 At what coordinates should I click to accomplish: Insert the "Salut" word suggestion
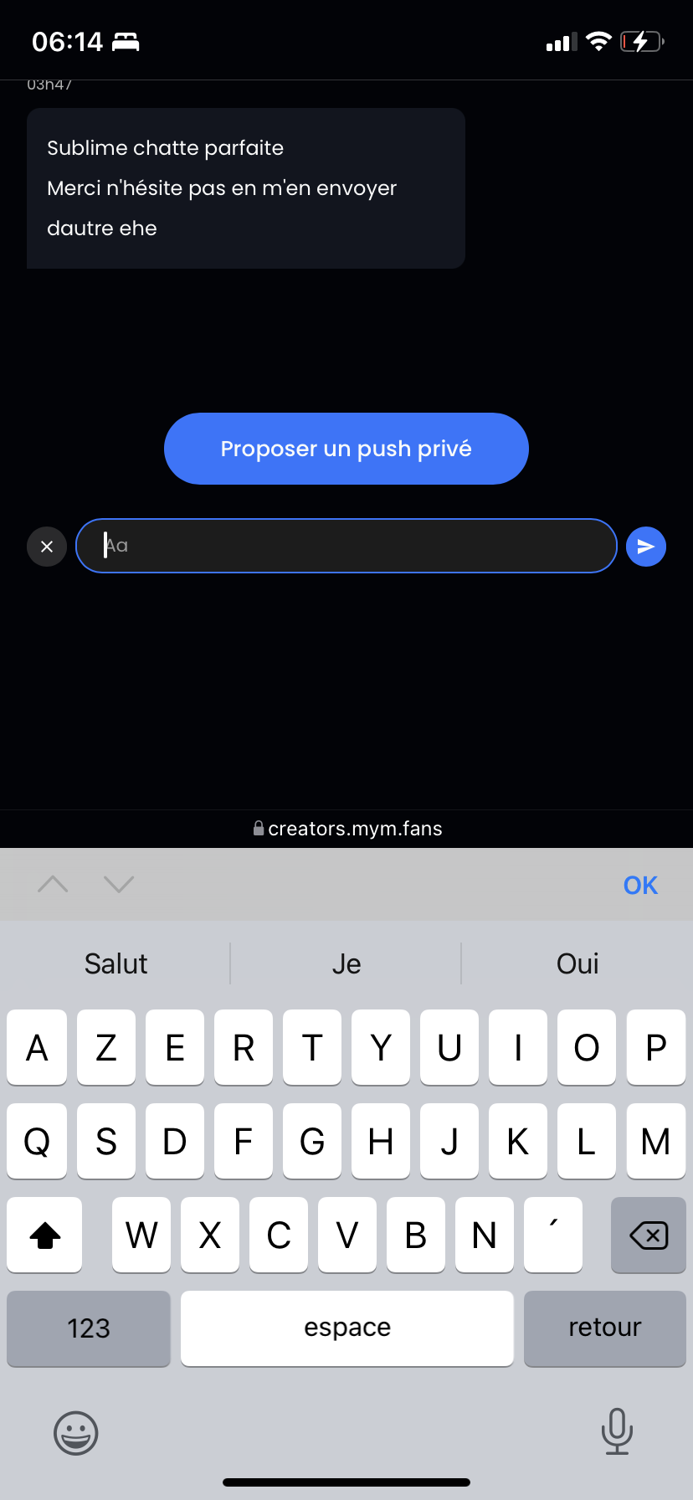click(x=116, y=963)
